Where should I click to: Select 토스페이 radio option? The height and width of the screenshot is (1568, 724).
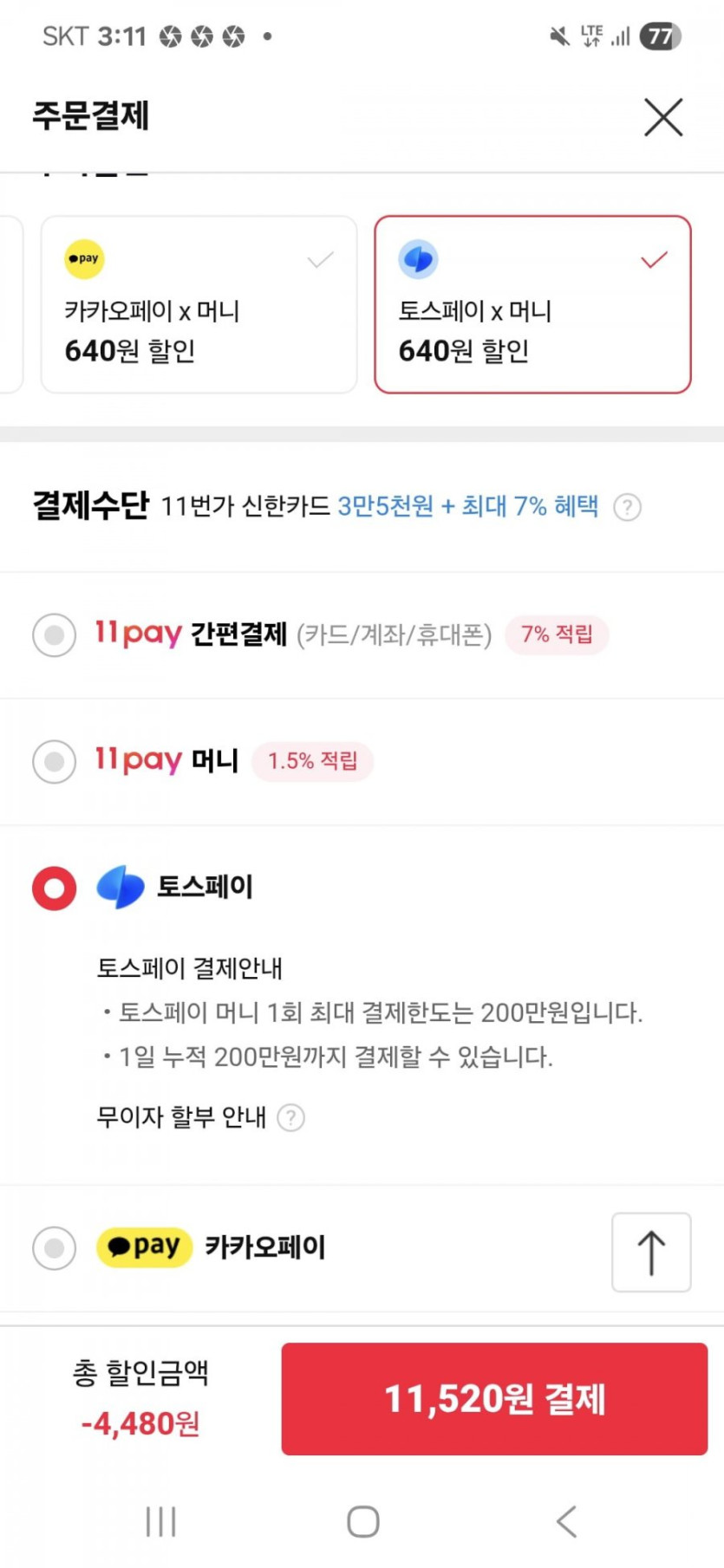(54, 888)
